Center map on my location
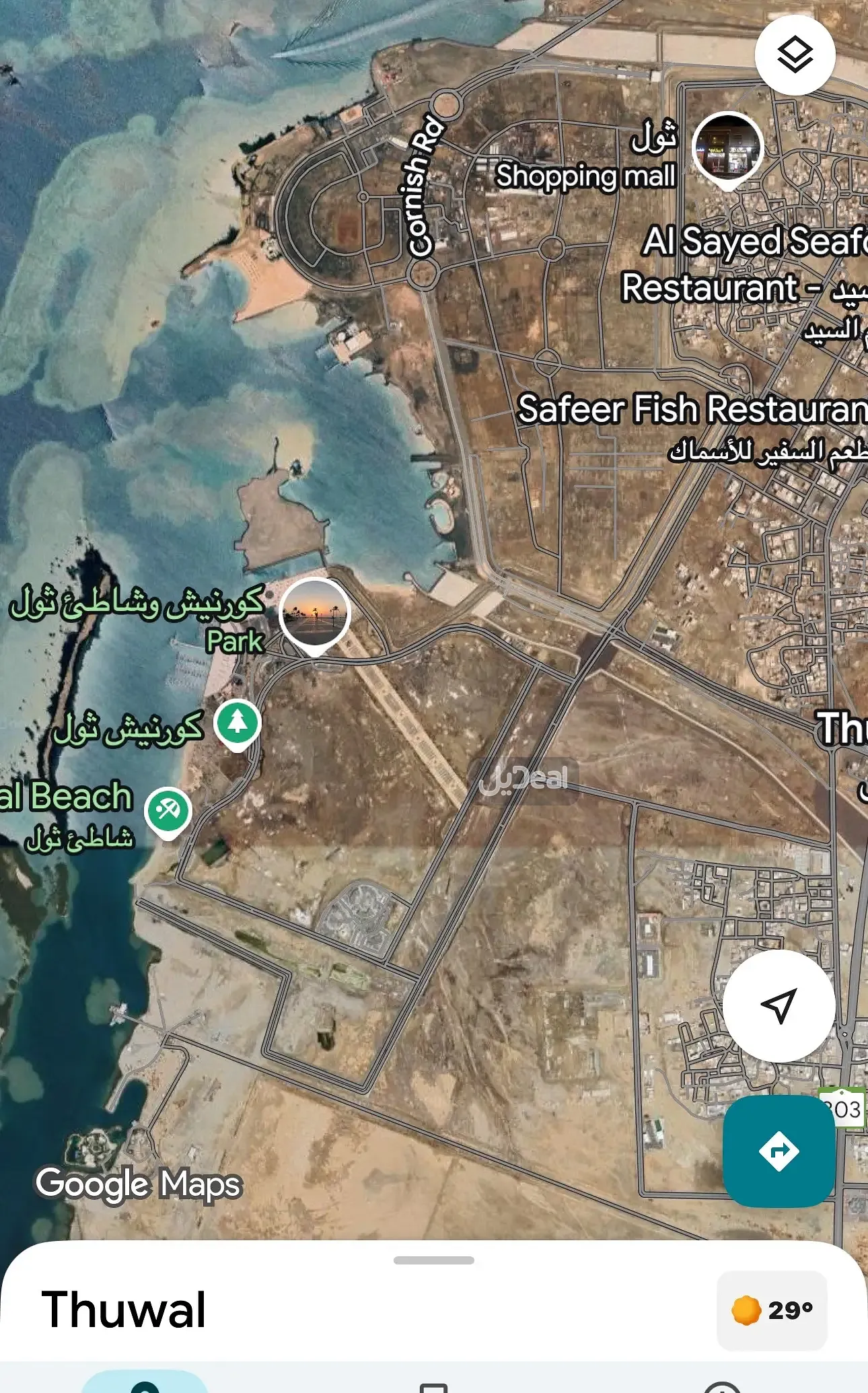Screen dimensions: 868x1393 point(779,1006)
